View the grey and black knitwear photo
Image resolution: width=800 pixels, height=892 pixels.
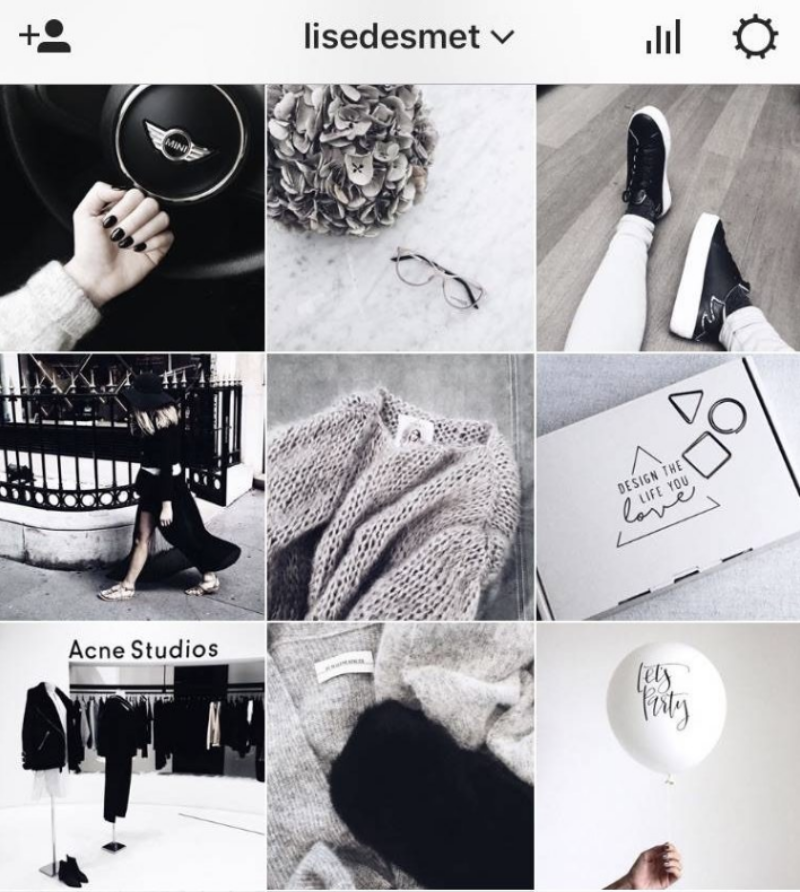400,757
